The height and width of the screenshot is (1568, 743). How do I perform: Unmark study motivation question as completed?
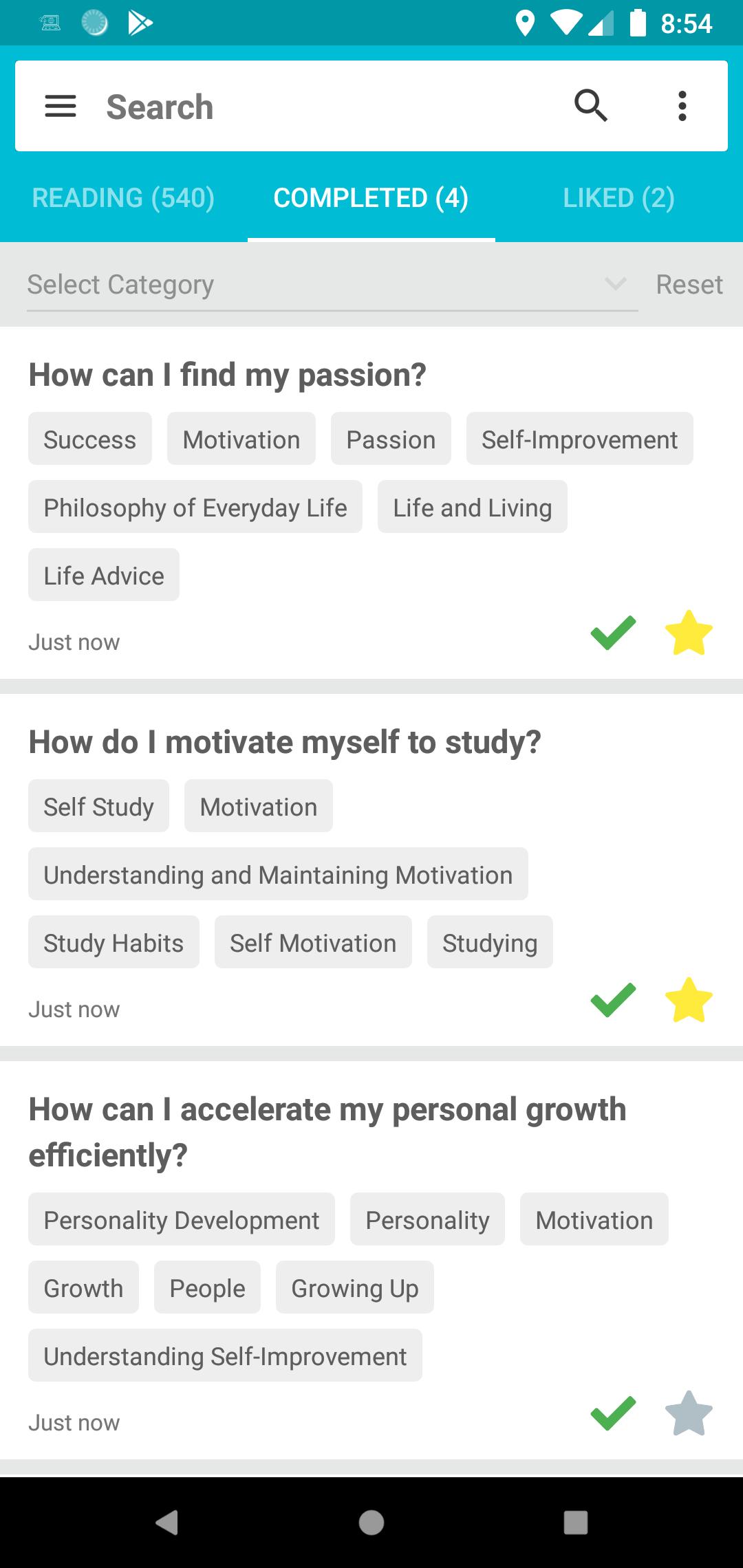pyautogui.click(x=613, y=1000)
